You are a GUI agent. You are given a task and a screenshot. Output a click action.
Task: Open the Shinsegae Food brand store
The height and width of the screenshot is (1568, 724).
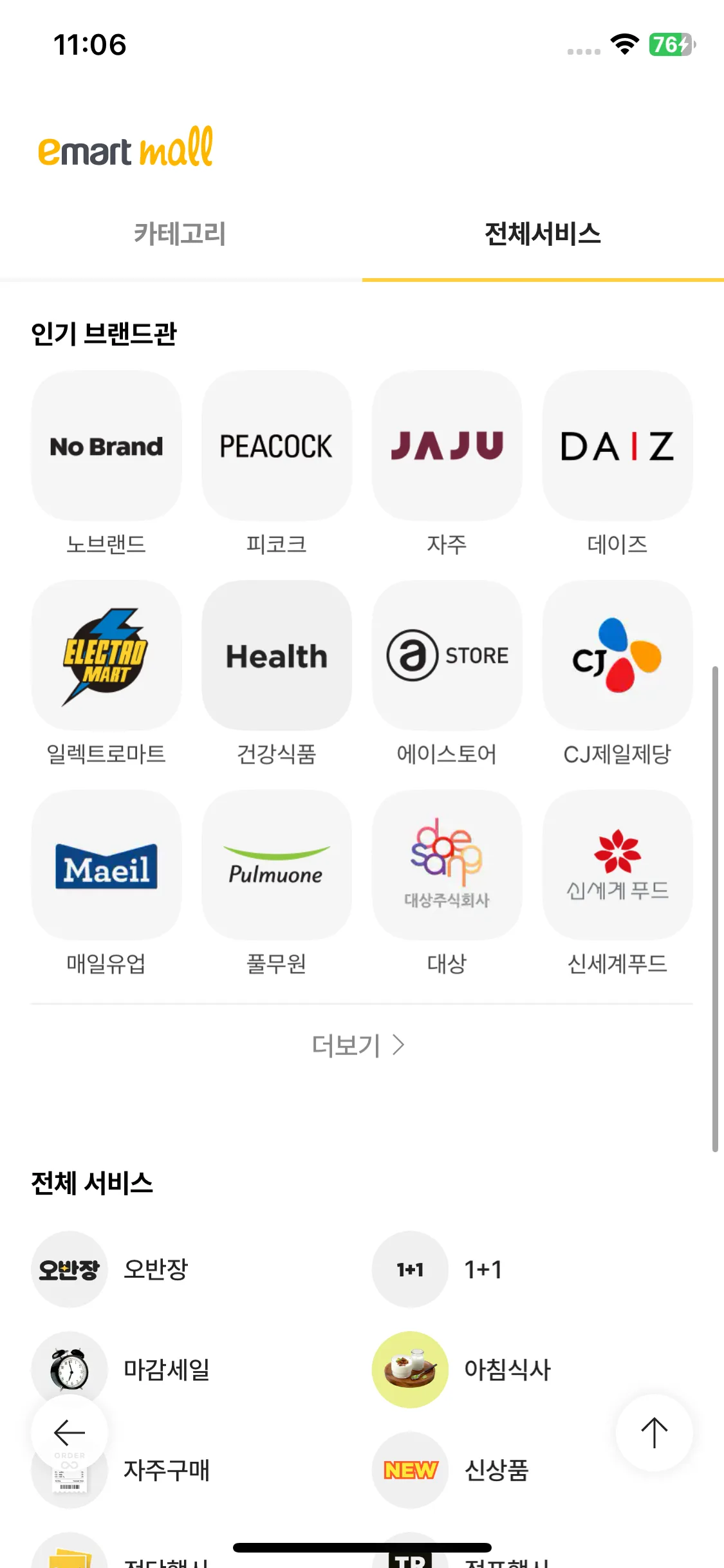click(617, 864)
